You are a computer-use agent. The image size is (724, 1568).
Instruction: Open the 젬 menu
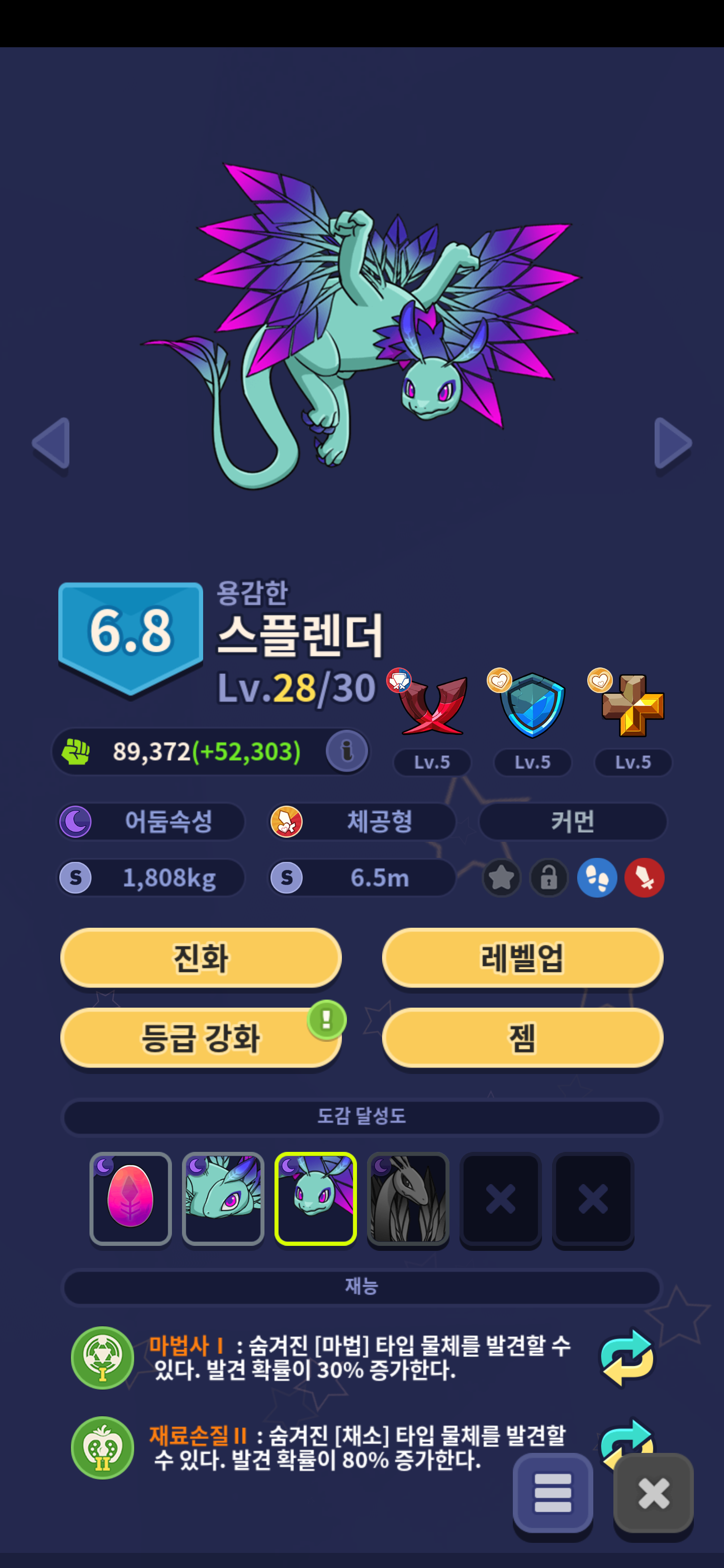pyautogui.click(x=522, y=1037)
